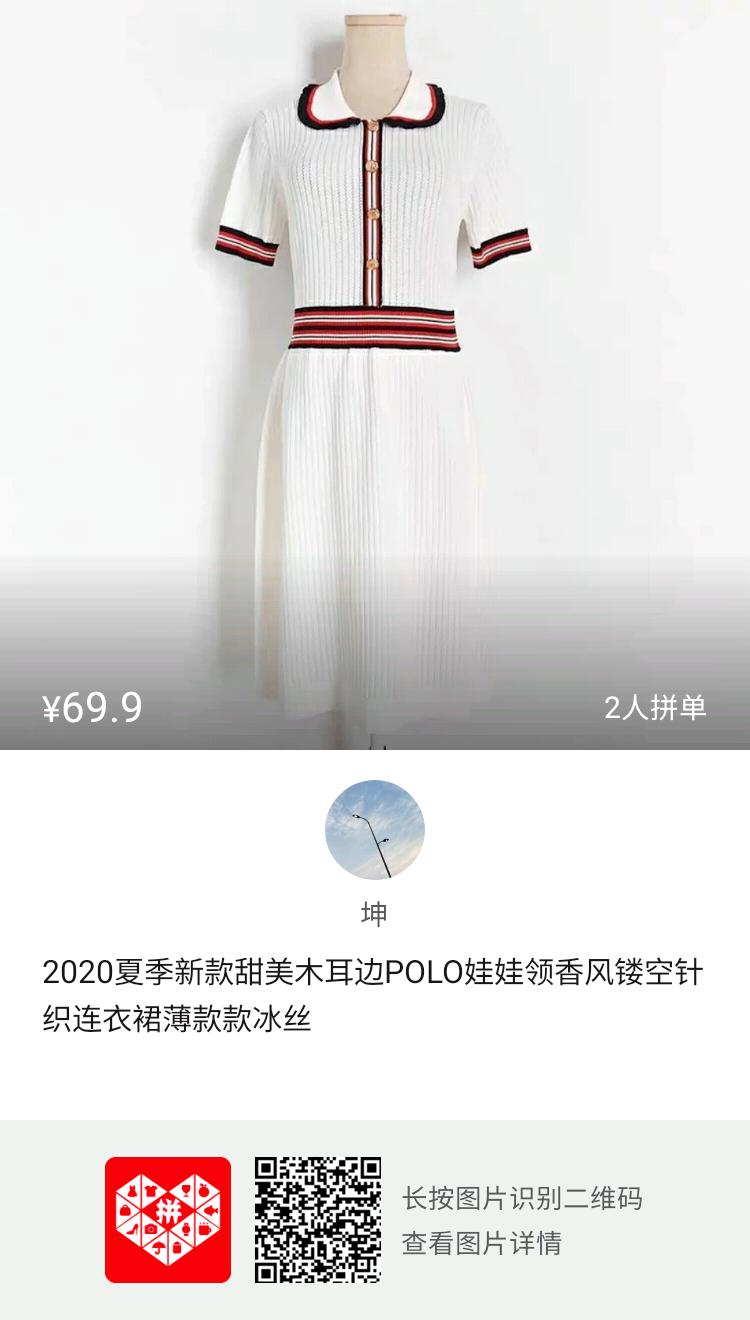This screenshot has width=750, height=1320.
Task: Open the product title describing the POLO dress
Action: (375, 995)
